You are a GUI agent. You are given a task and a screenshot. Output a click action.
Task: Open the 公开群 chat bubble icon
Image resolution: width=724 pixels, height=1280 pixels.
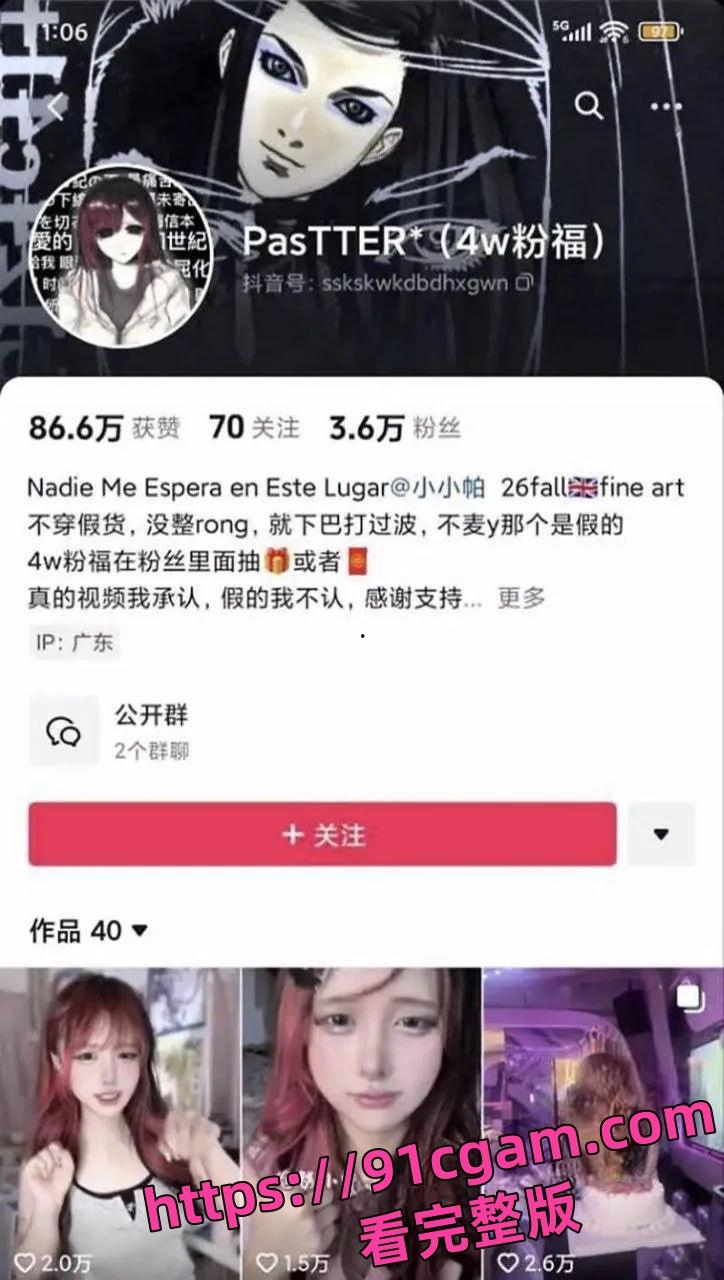[63, 732]
